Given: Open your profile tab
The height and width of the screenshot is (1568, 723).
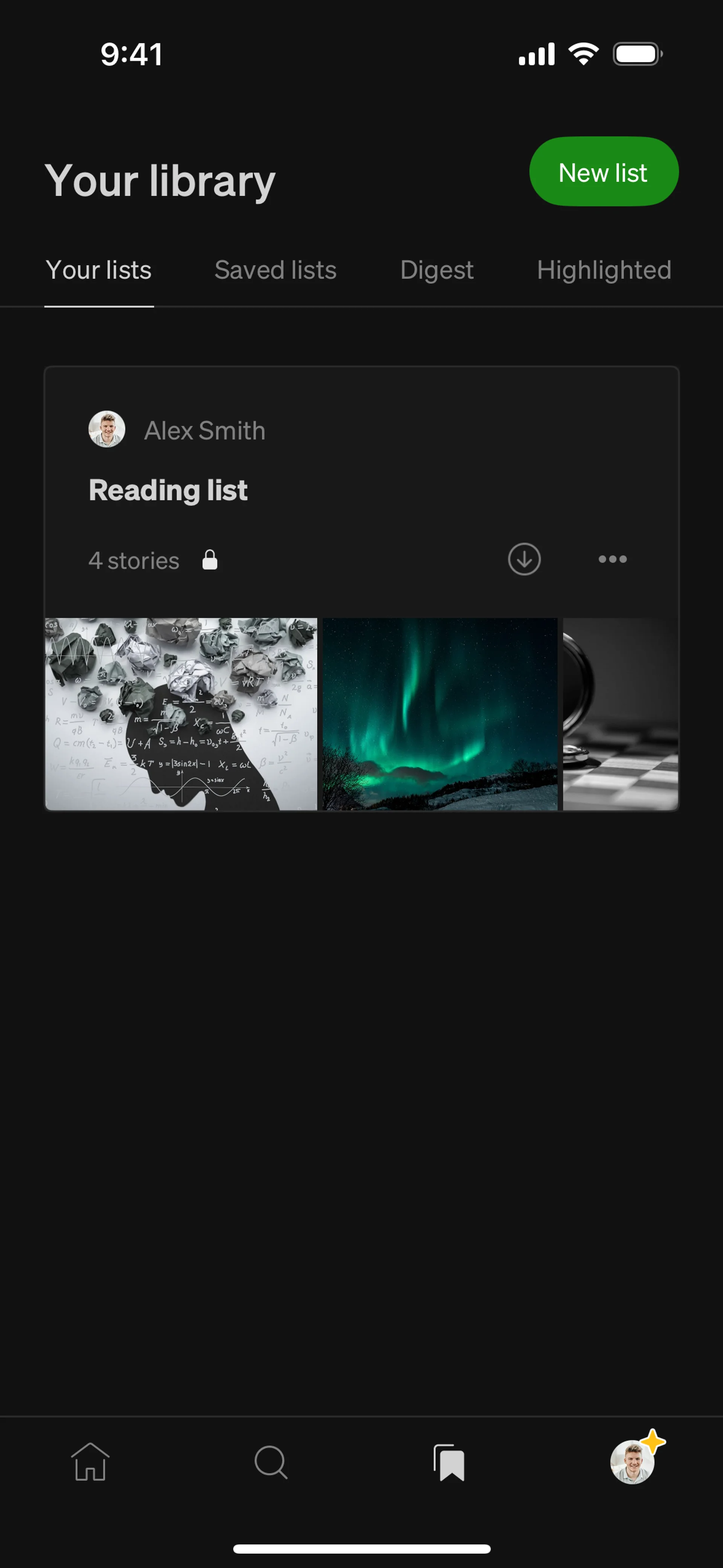Looking at the screenshot, I should pyautogui.click(x=633, y=1462).
